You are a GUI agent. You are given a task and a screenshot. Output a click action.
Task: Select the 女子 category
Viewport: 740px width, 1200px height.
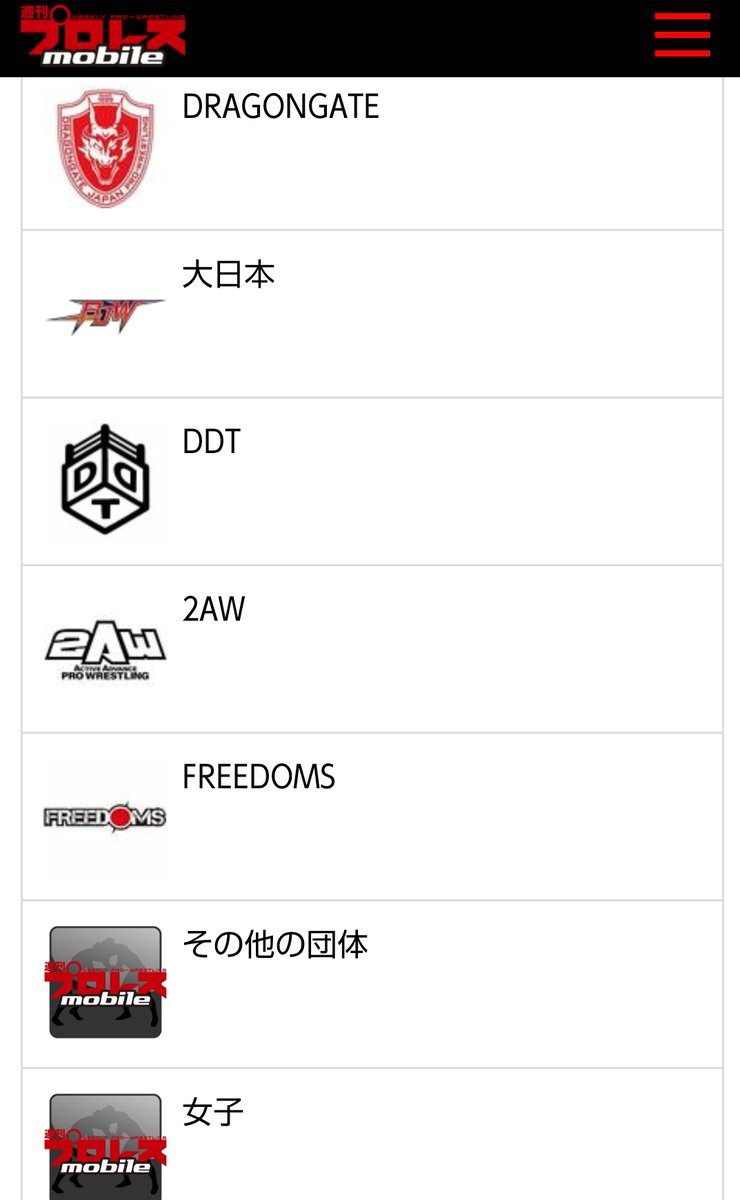click(372, 1135)
